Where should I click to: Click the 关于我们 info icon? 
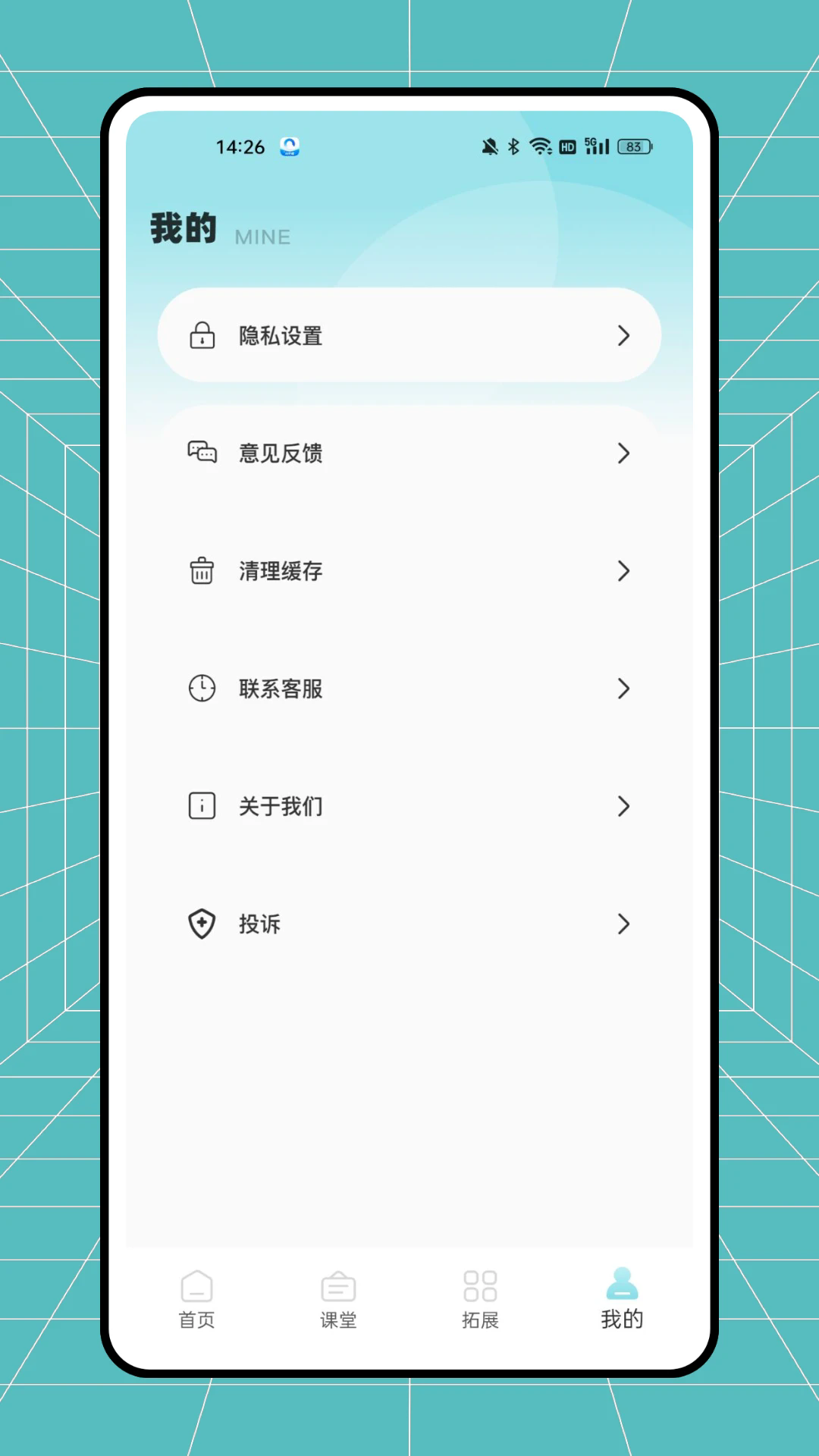pos(202,806)
